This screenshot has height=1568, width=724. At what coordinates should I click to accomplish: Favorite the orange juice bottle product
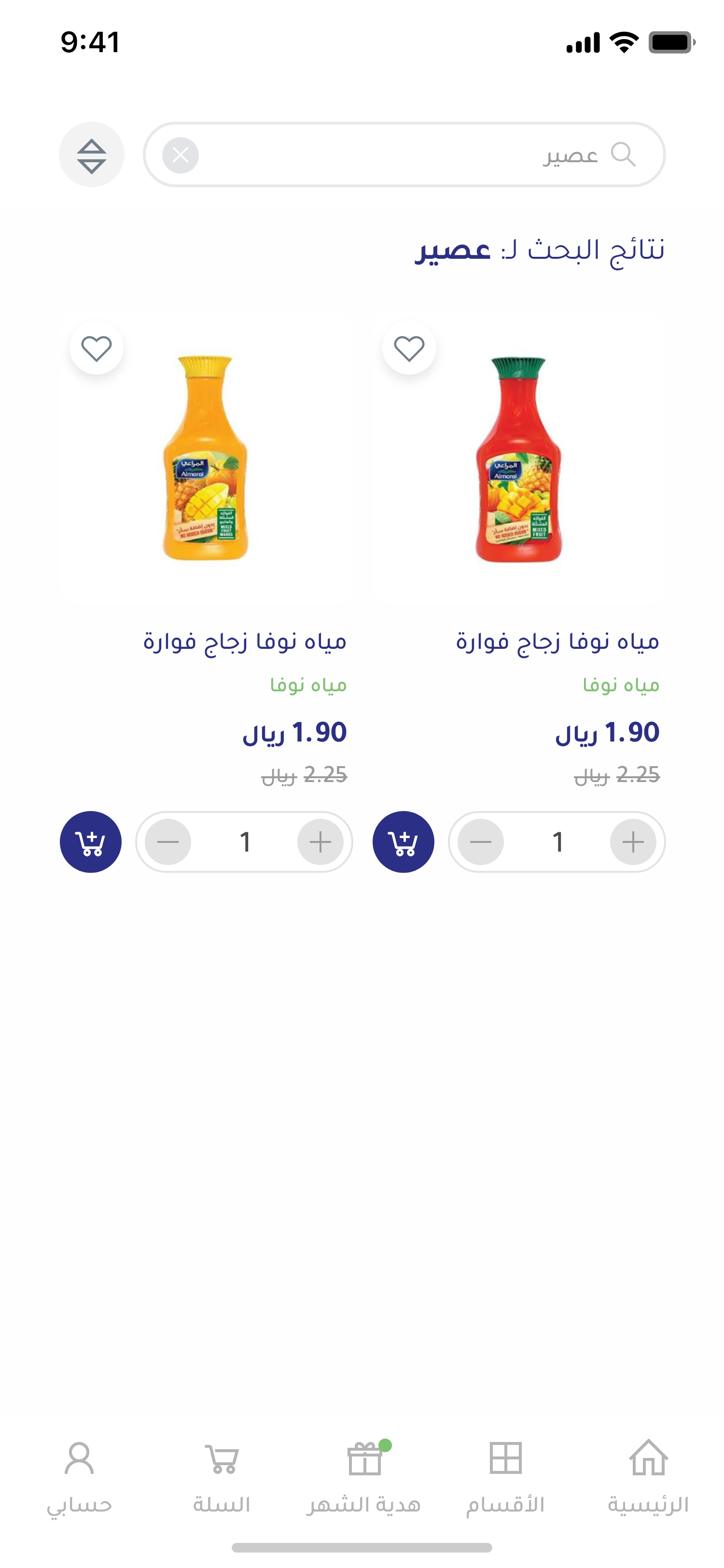97,348
